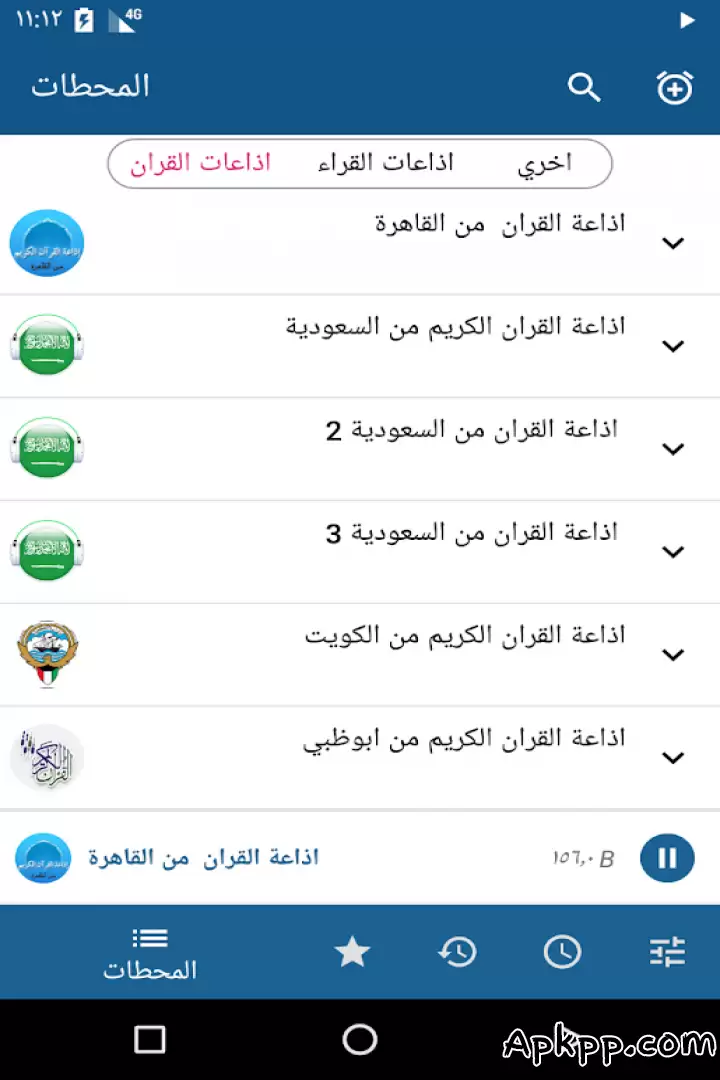
Task: Pause the currently playing Cairo station
Action: [666, 857]
